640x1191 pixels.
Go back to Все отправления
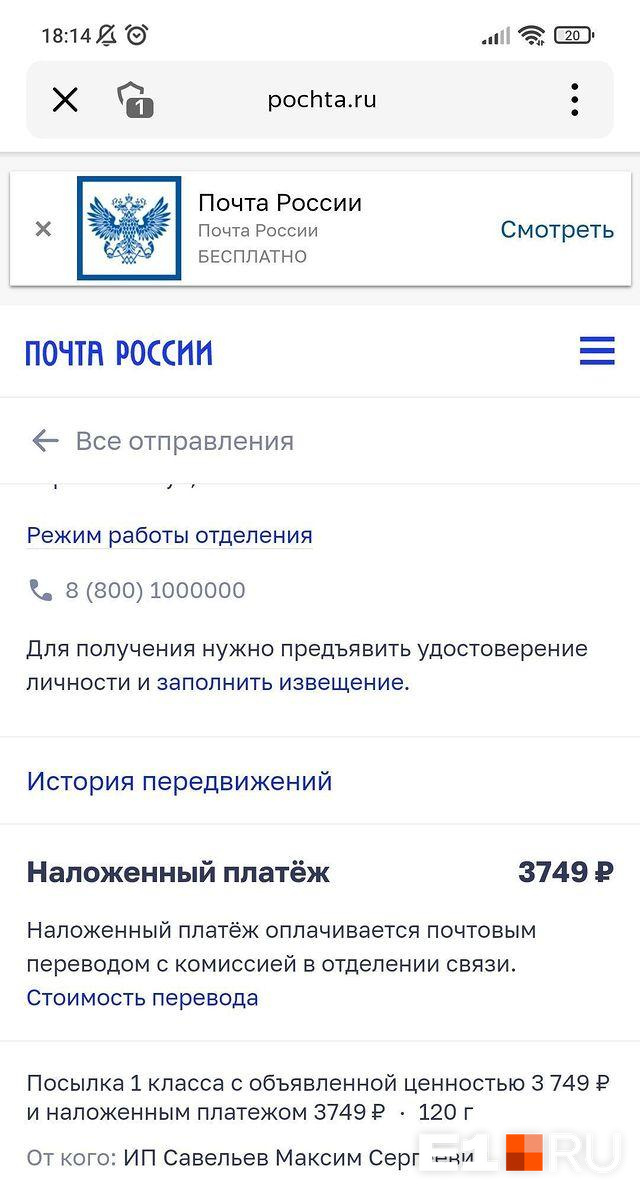pos(163,441)
